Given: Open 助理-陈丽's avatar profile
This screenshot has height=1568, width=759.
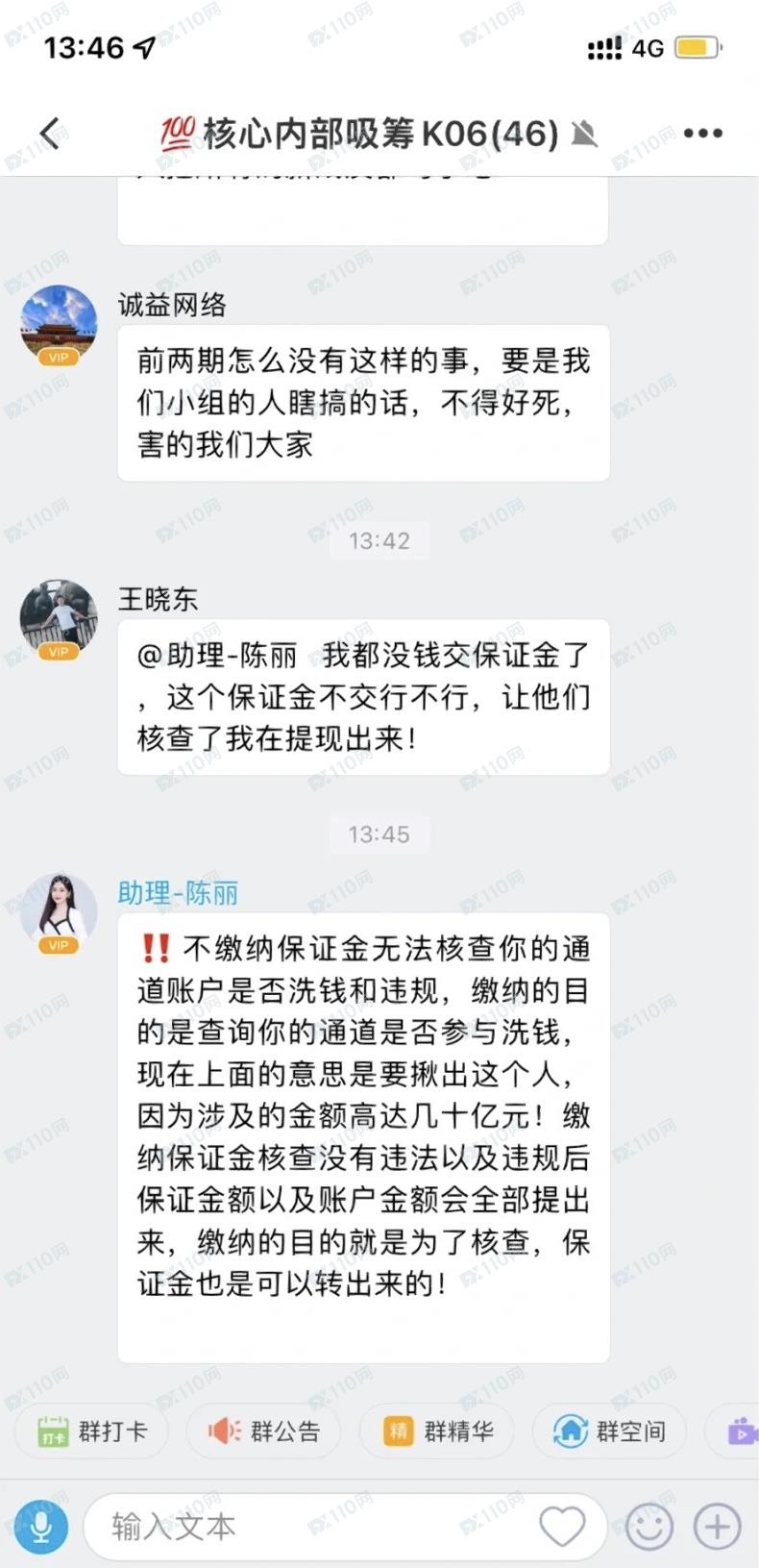Looking at the screenshot, I should click(59, 911).
